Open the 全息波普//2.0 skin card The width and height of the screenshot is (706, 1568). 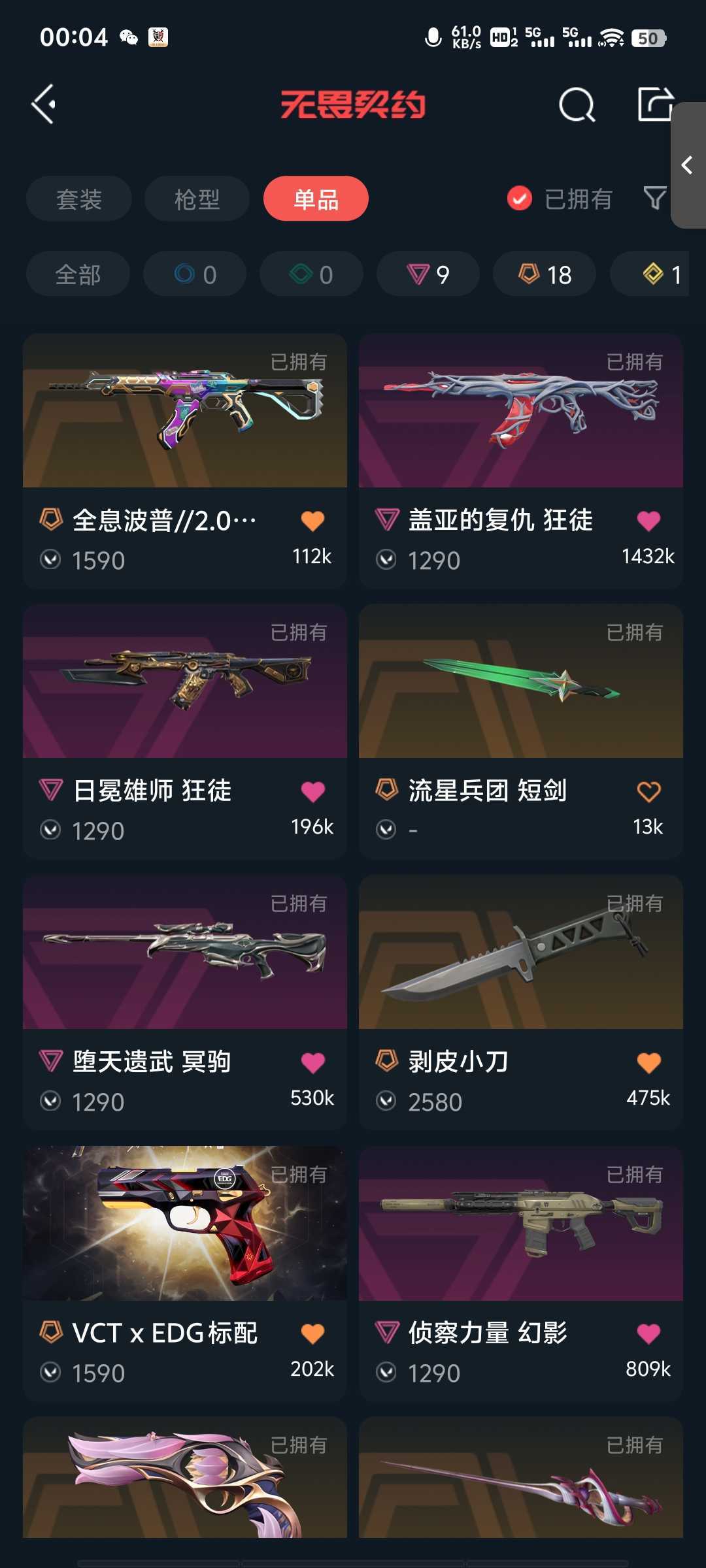pyautogui.click(x=185, y=461)
